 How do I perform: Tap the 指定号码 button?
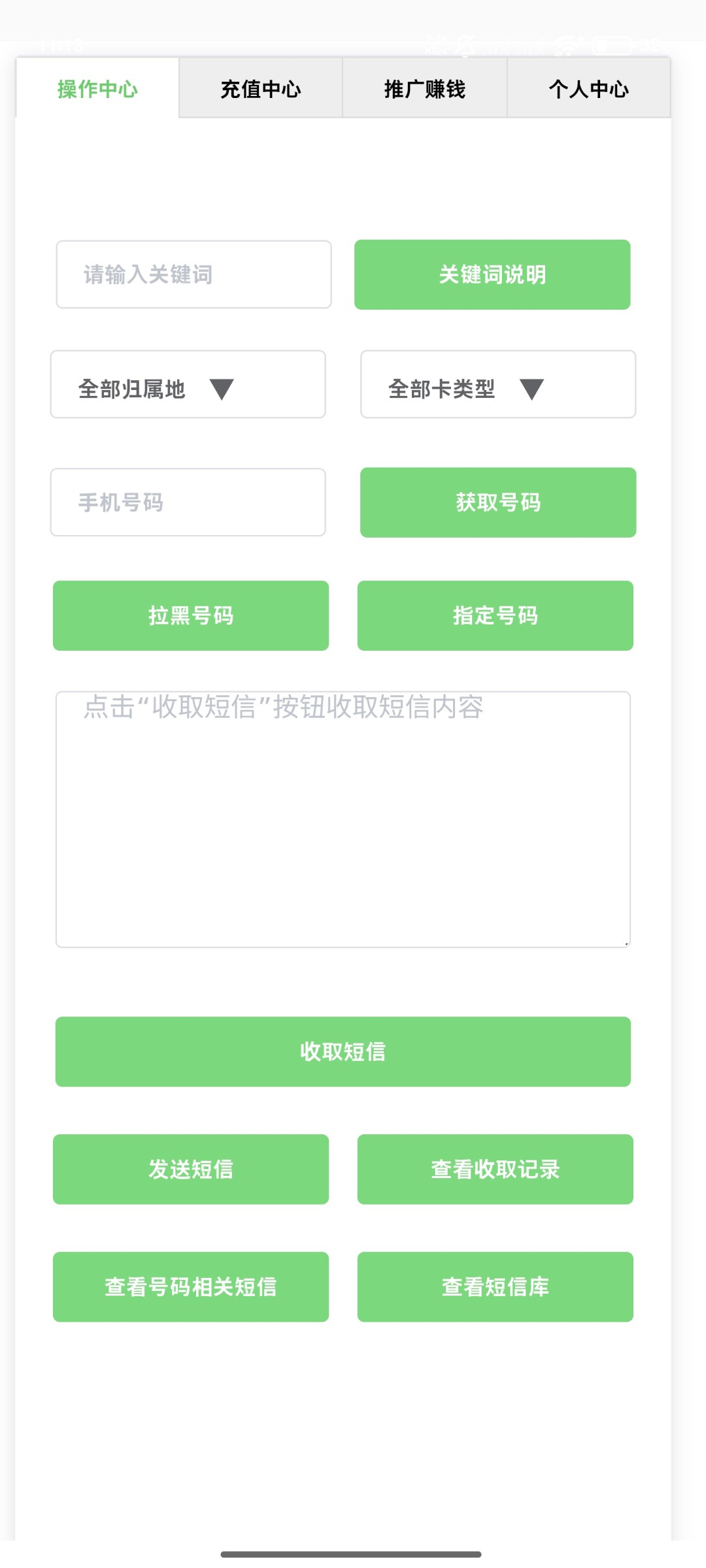496,615
